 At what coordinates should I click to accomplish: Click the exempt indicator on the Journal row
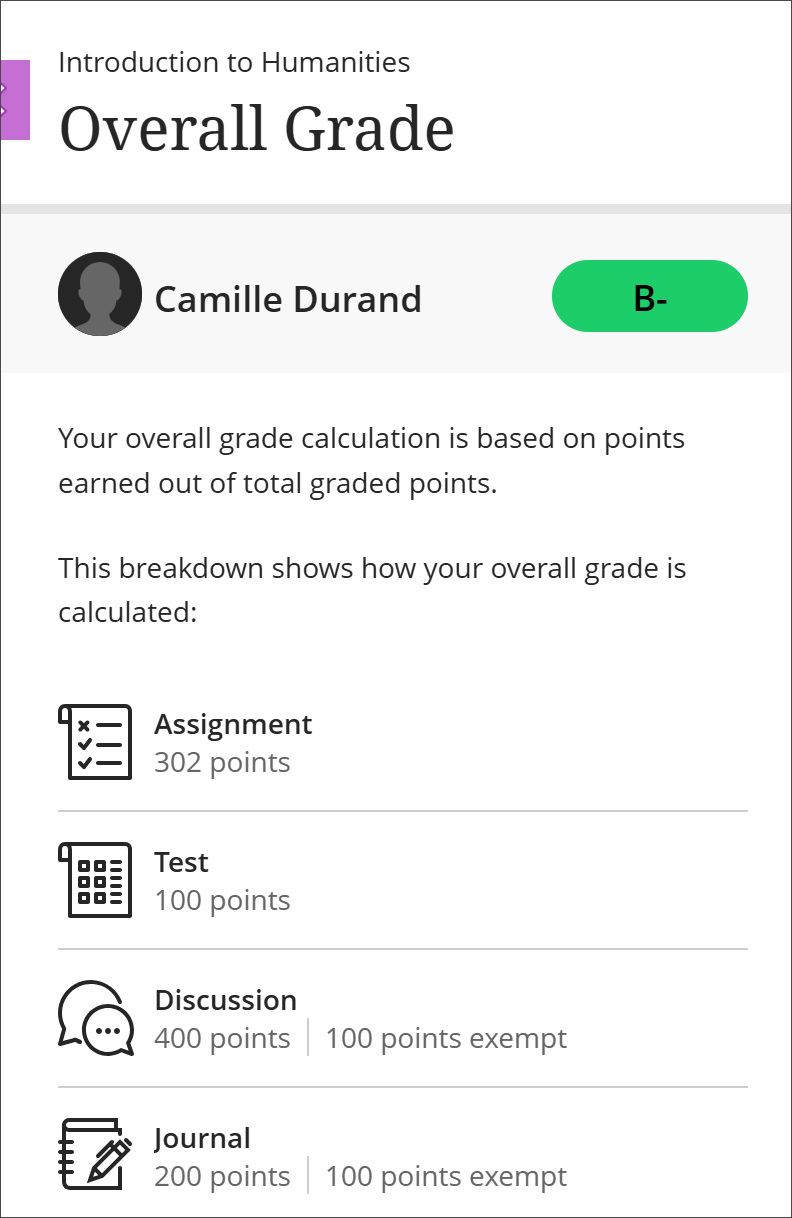click(446, 1177)
